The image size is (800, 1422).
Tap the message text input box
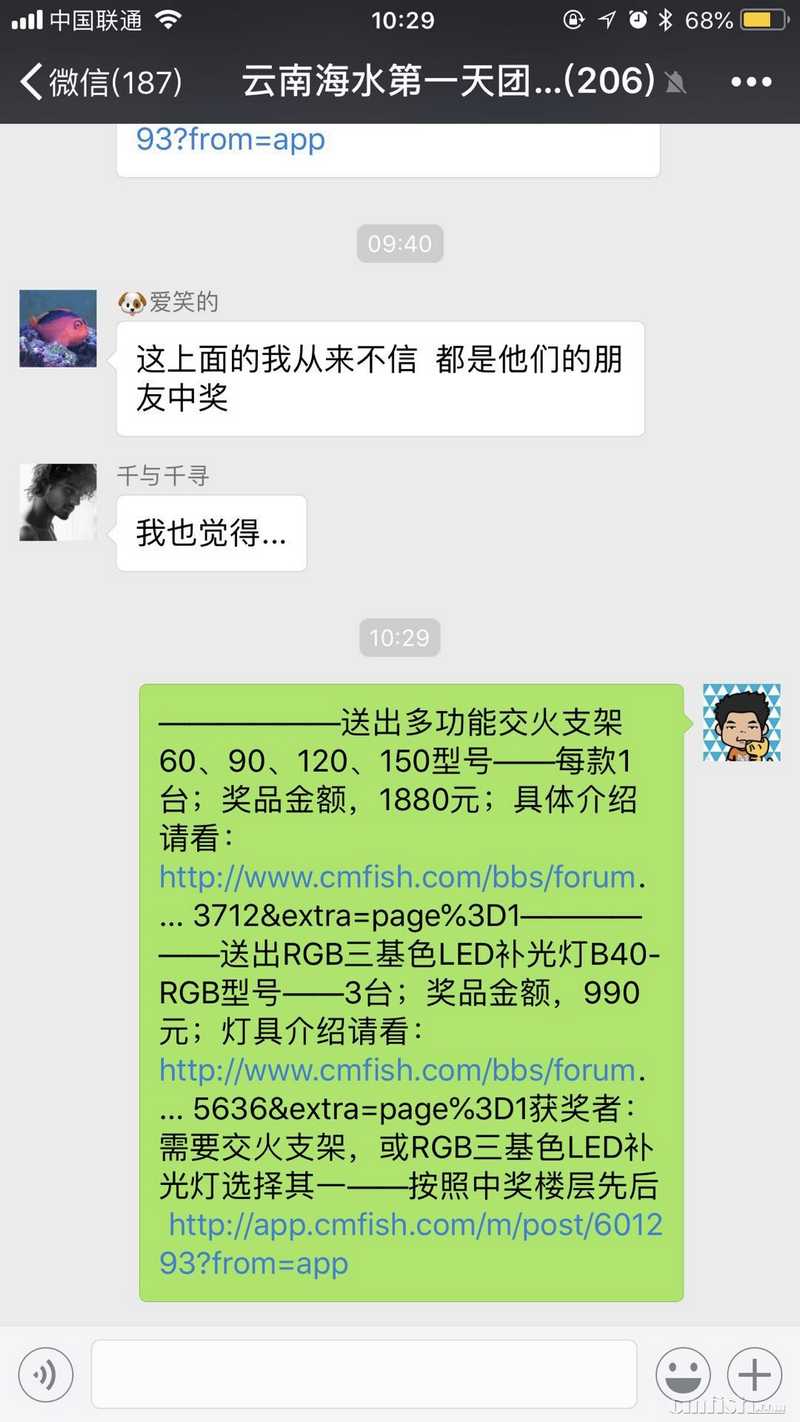[x=364, y=1375]
